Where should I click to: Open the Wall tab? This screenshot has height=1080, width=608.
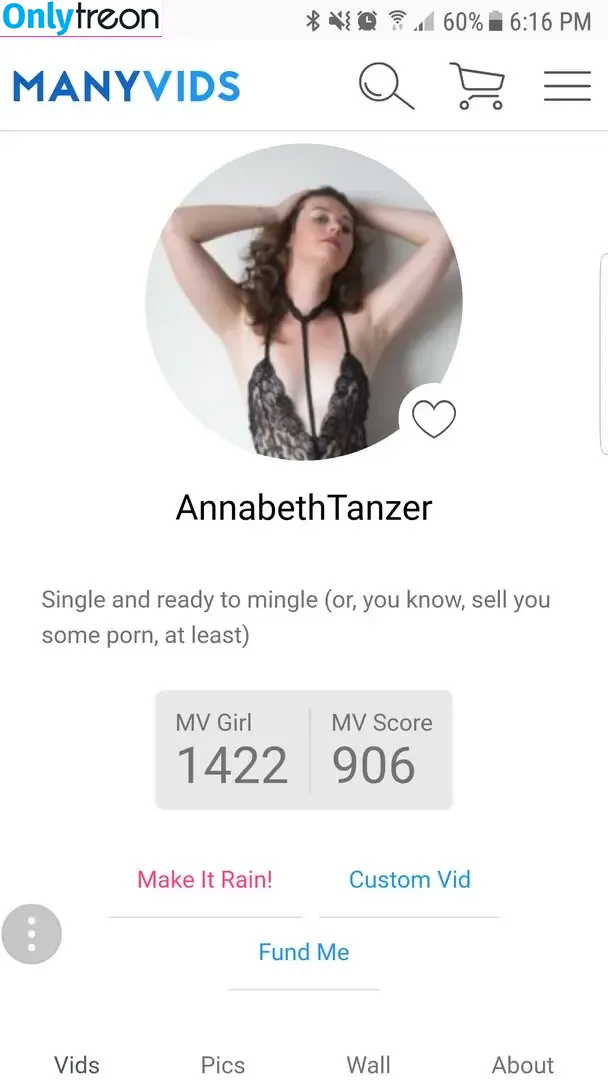(368, 1065)
